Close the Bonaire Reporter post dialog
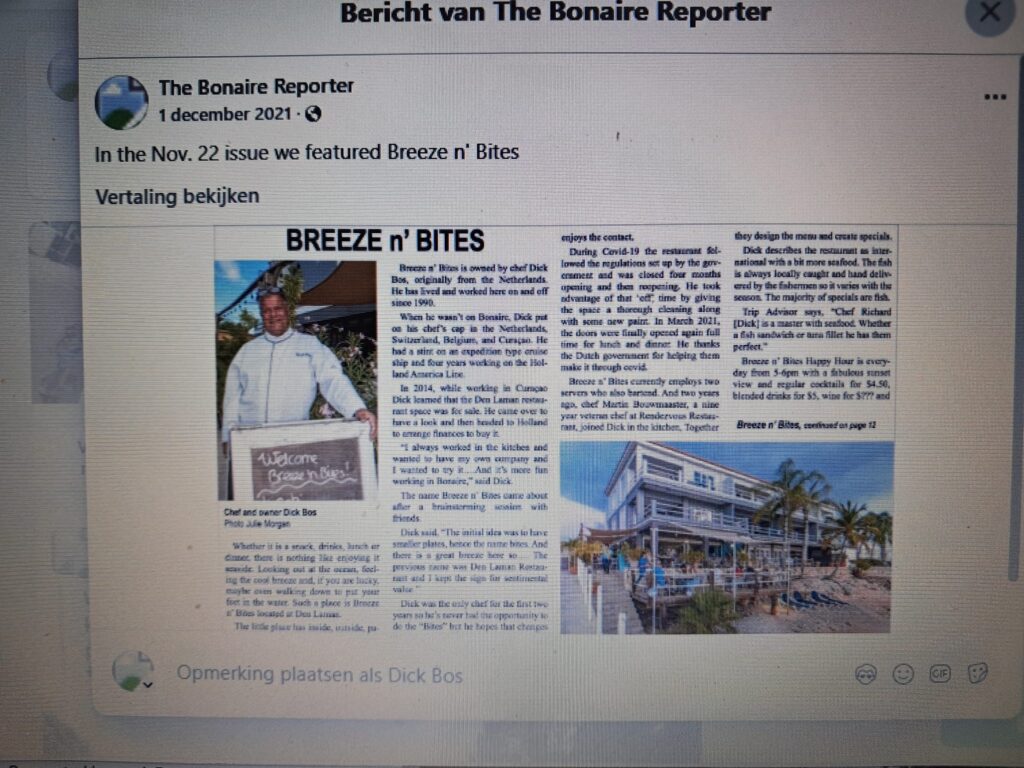Image resolution: width=1024 pixels, height=768 pixels. pyautogui.click(x=989, y=14)
